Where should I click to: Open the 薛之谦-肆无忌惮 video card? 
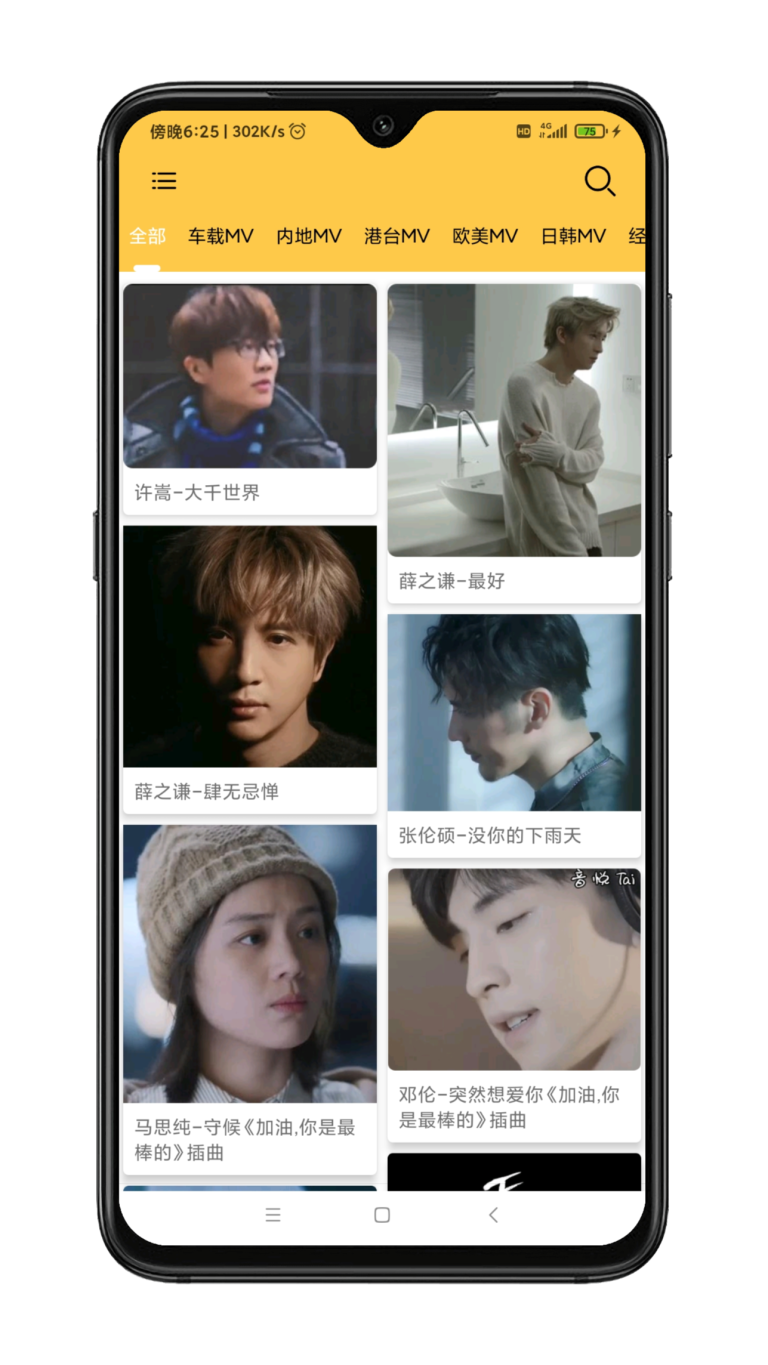point(250,666)
